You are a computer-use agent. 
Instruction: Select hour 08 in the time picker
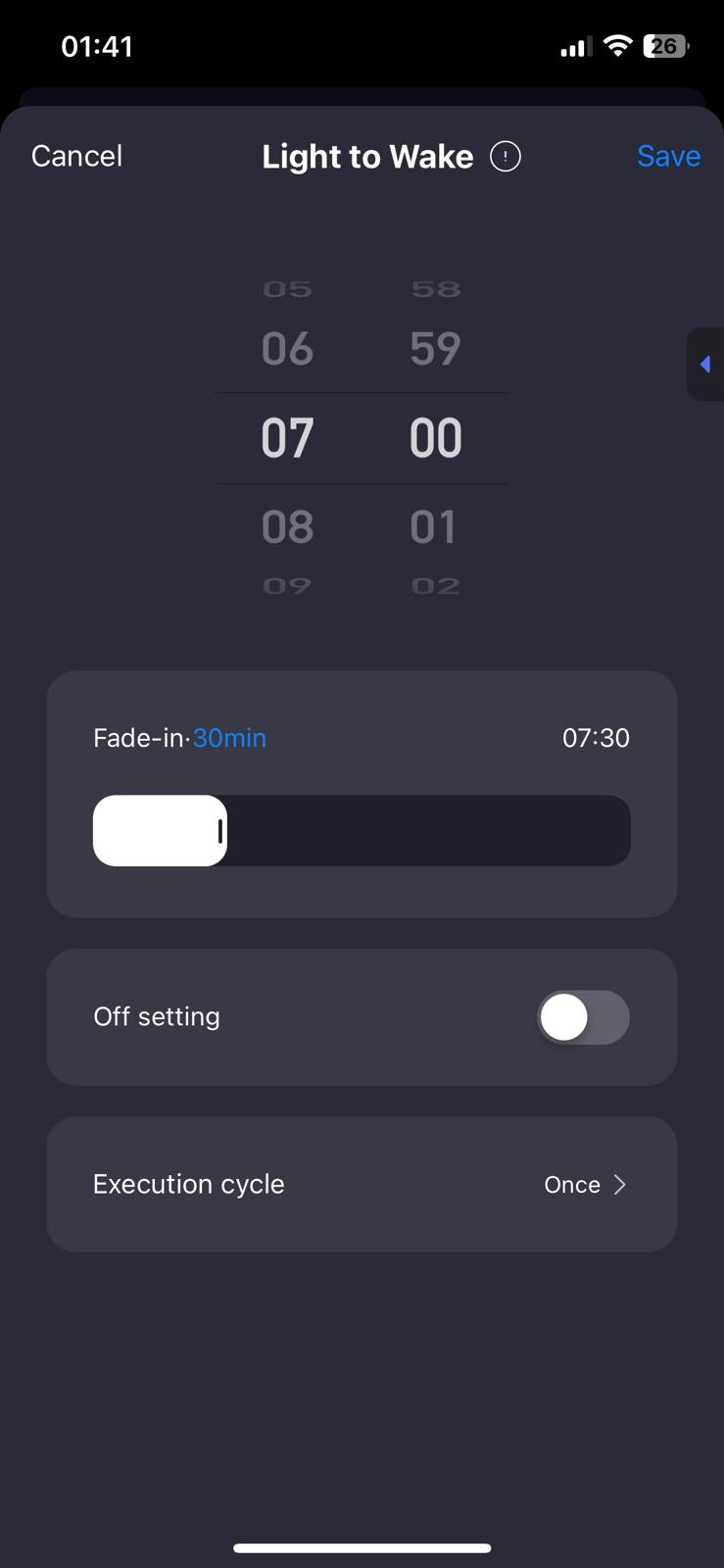(x=287, y=527)
